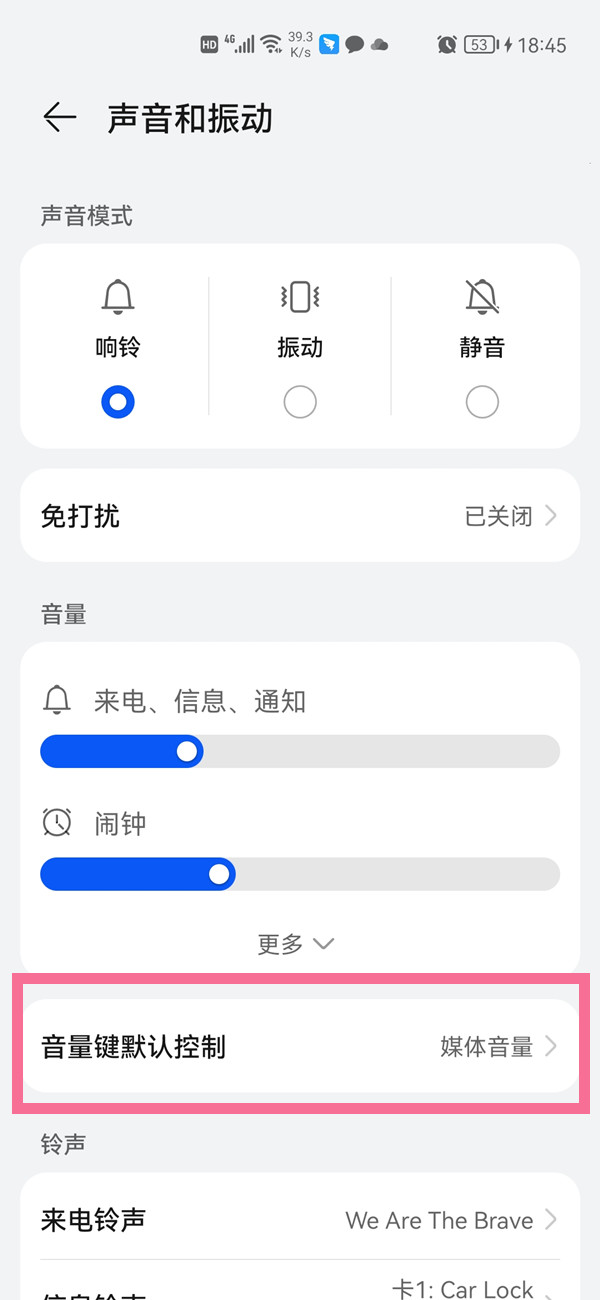Open 音量键默认控制 setting
Image resolution: width=600 pixels, height=1300 pixels.
coord(300,1047)
